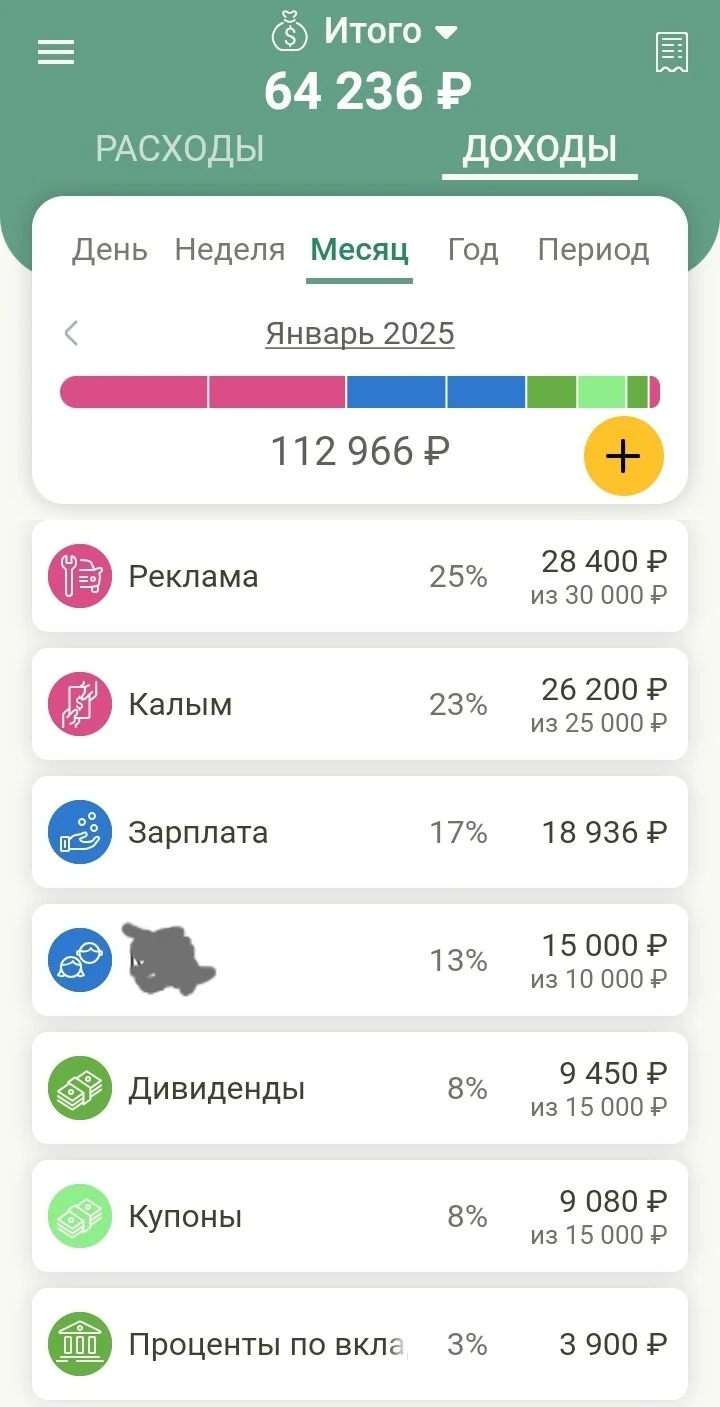Tap the Январь 2025 date link
The width and height of the screenshot is (720, 1407).
[x=360, y=333]
